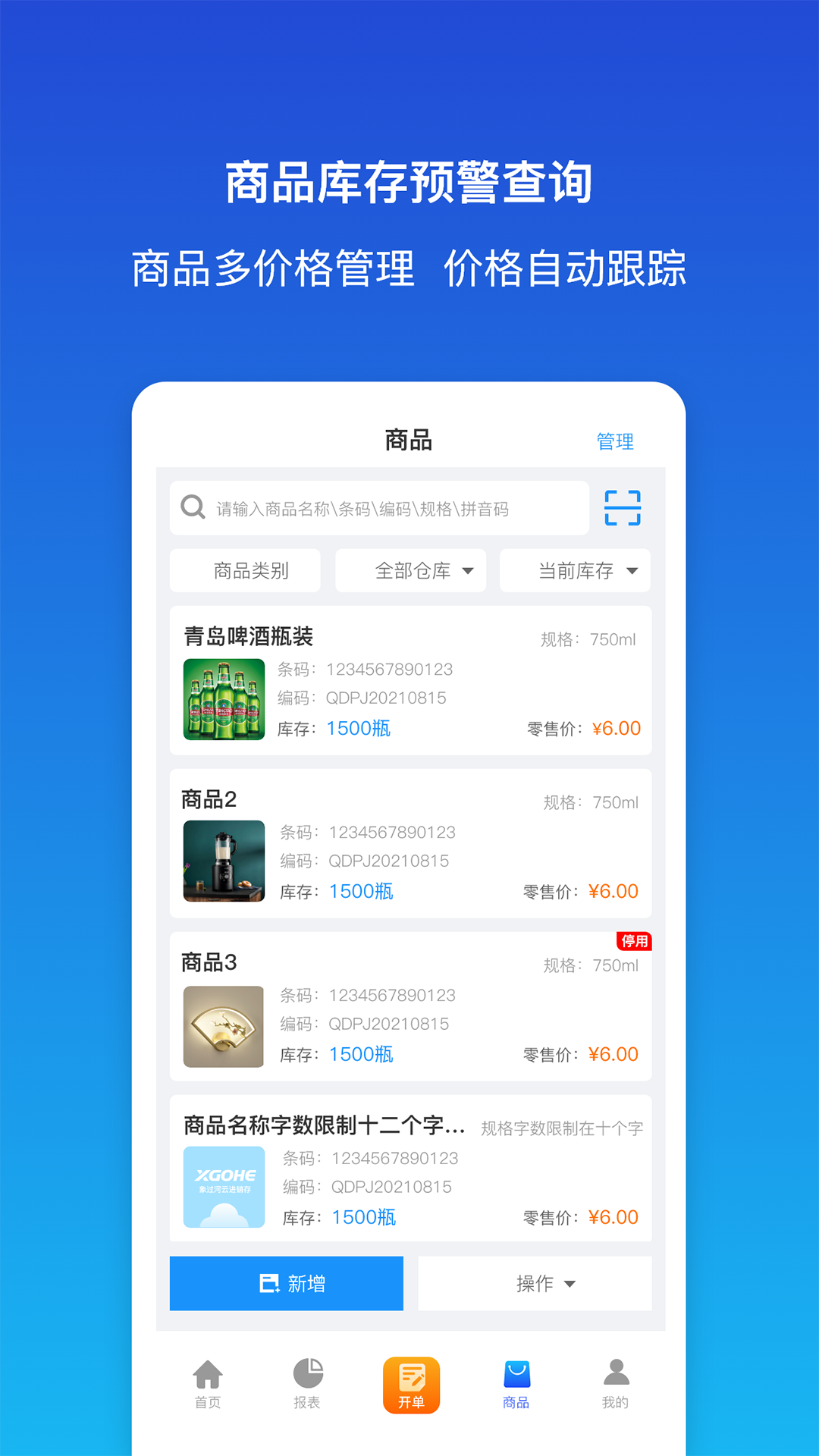Tap the Qingdao beer product thumbnail
Screen dimensions: 819x1456
pyautogui.click(x=223, y=698)
